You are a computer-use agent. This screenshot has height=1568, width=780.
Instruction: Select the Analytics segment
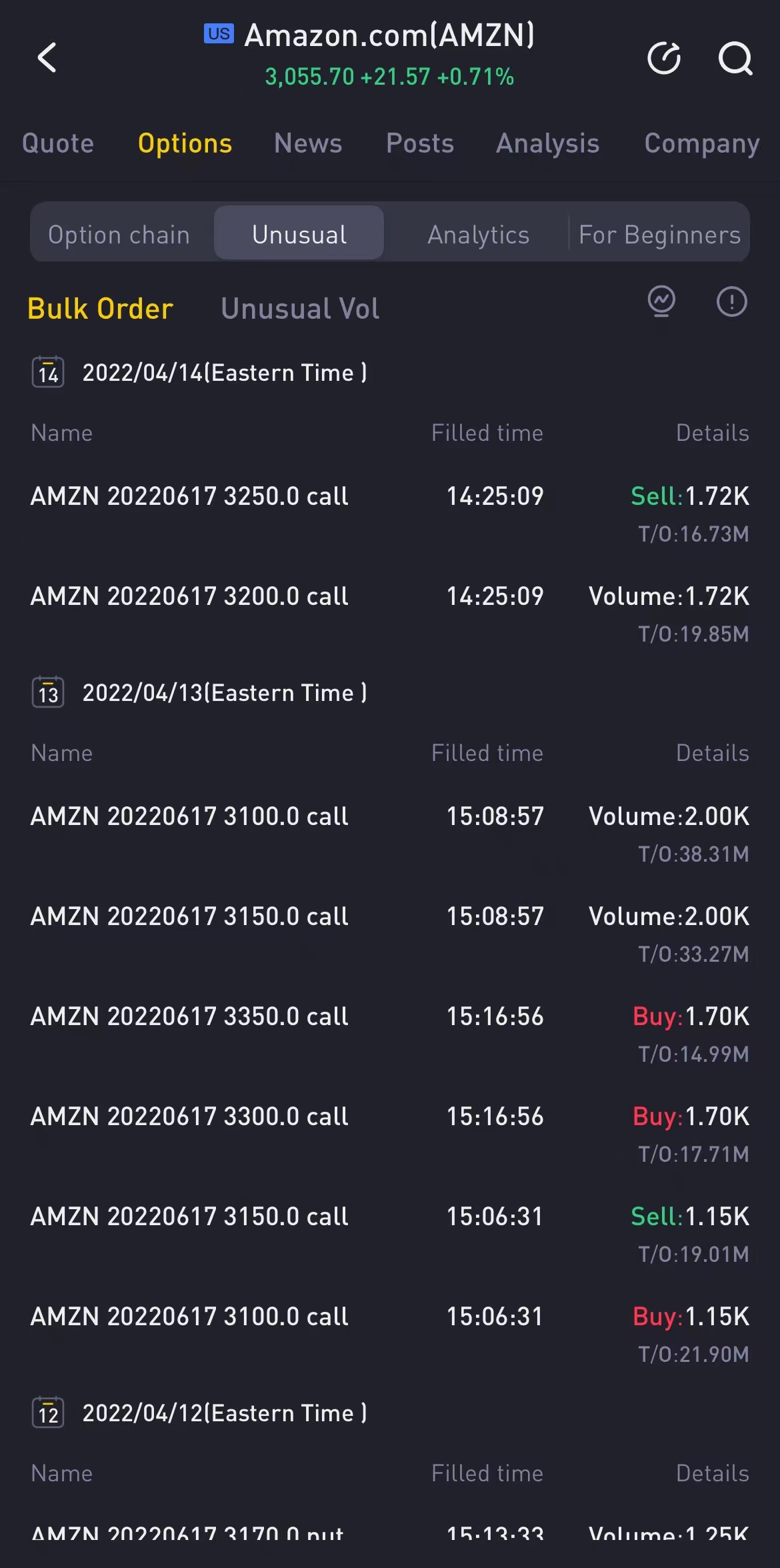point(478,235)
